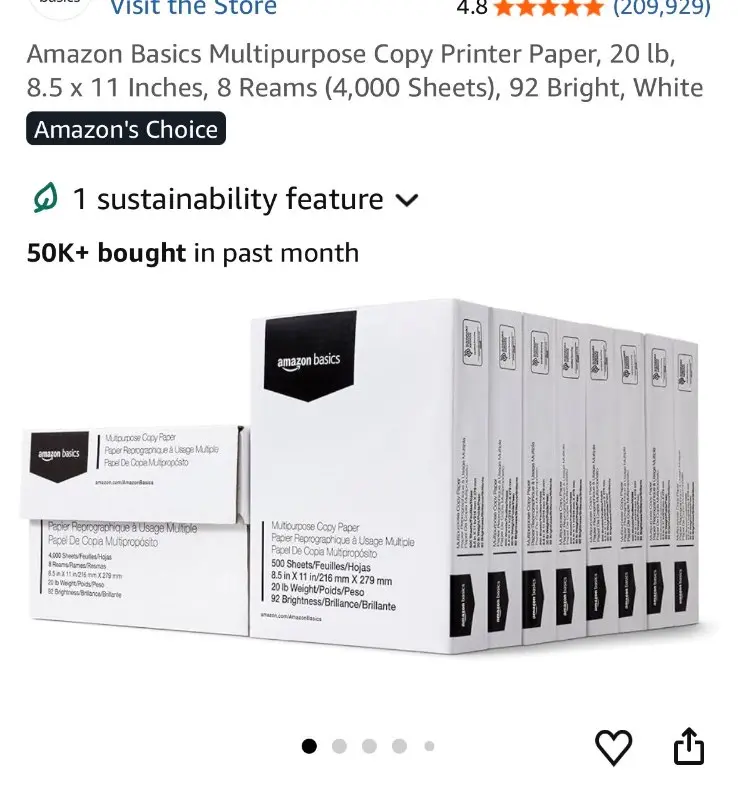Viewport: 738px width, 800px height.
Task: Tap the Amazon's Choice badge
Action: point(126,129)
